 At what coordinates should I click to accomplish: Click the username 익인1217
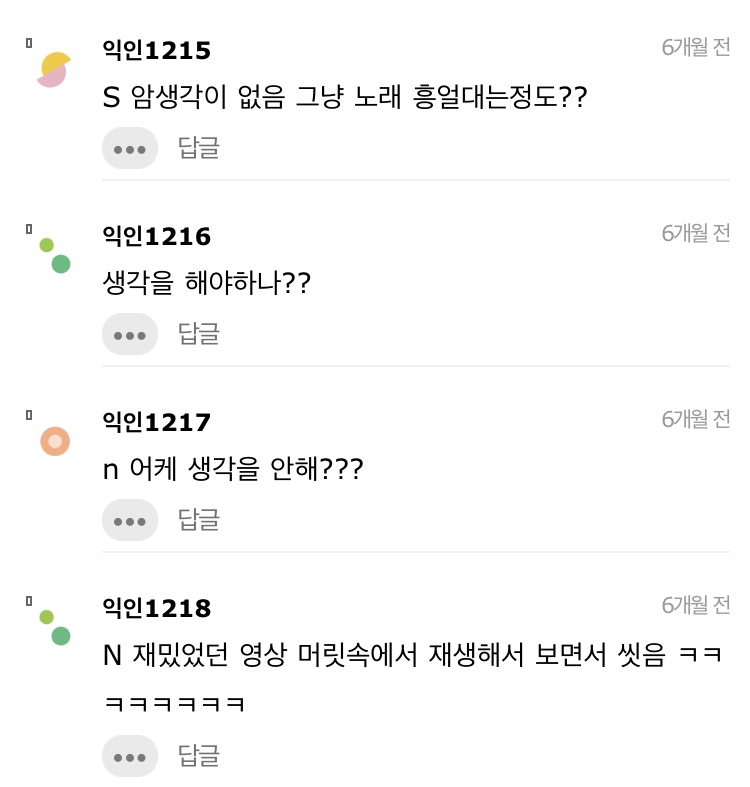coord(155,421)
